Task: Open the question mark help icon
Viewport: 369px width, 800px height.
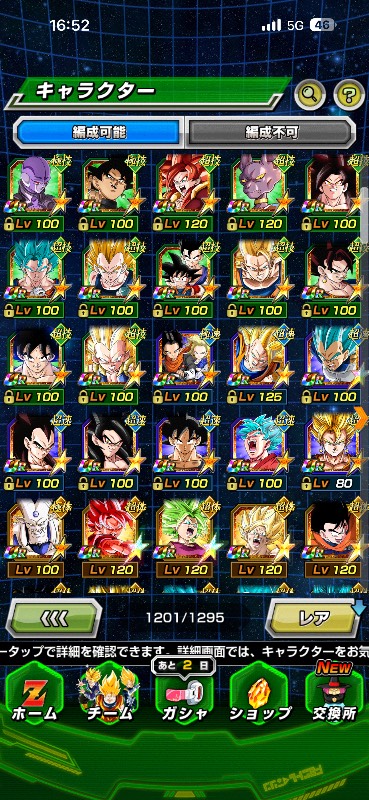Action: [349, 93]
